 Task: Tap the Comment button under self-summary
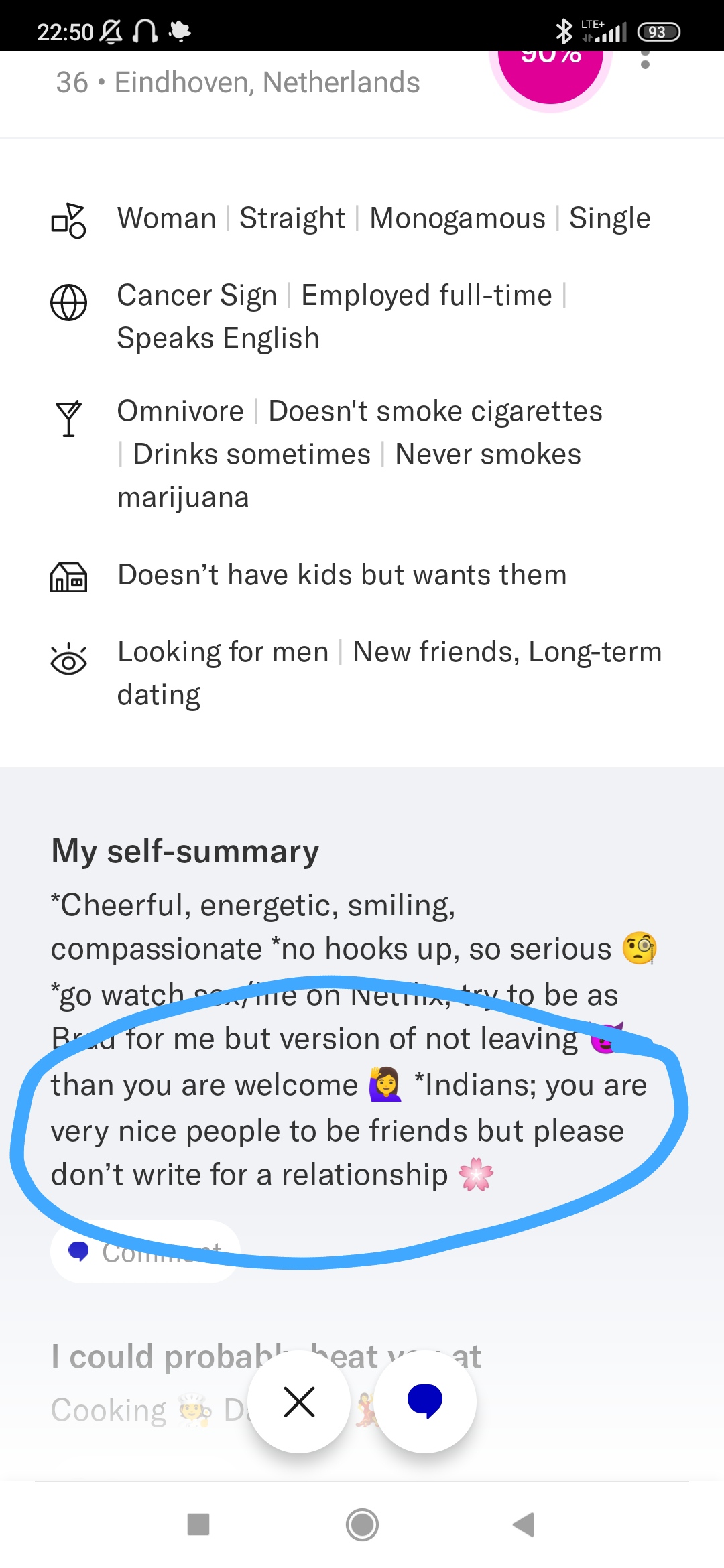click(x=145, y=1252)
